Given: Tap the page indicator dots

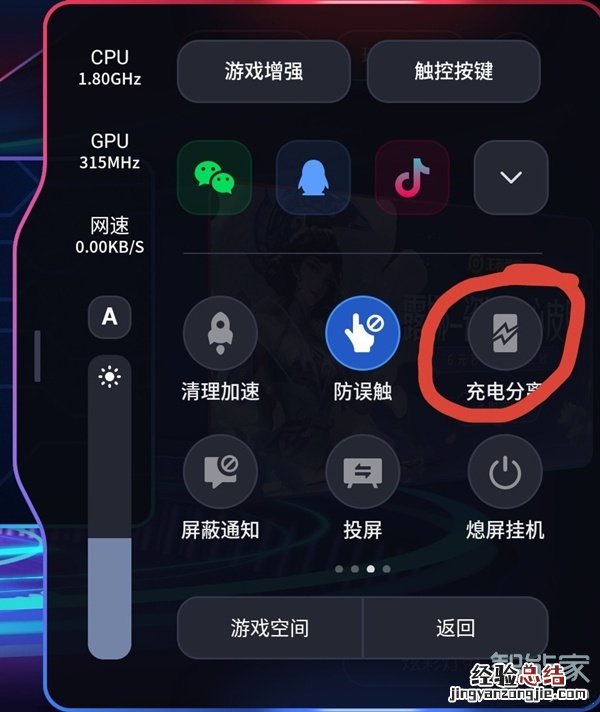Looking at the screenshot, I should click(x=363, y=568).
